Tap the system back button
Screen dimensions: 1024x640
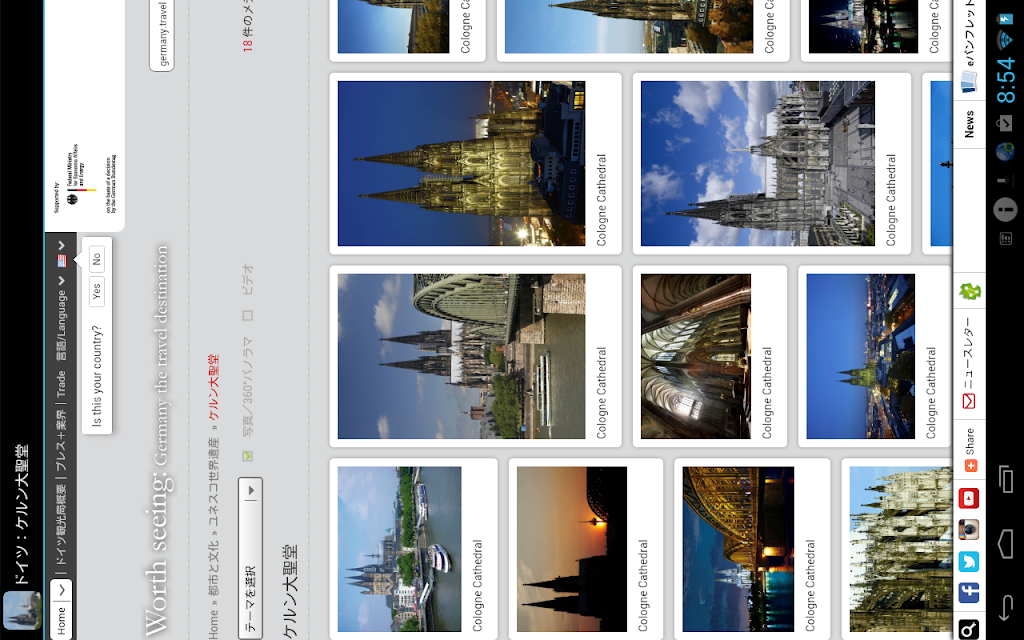(x=1005, y=607)
